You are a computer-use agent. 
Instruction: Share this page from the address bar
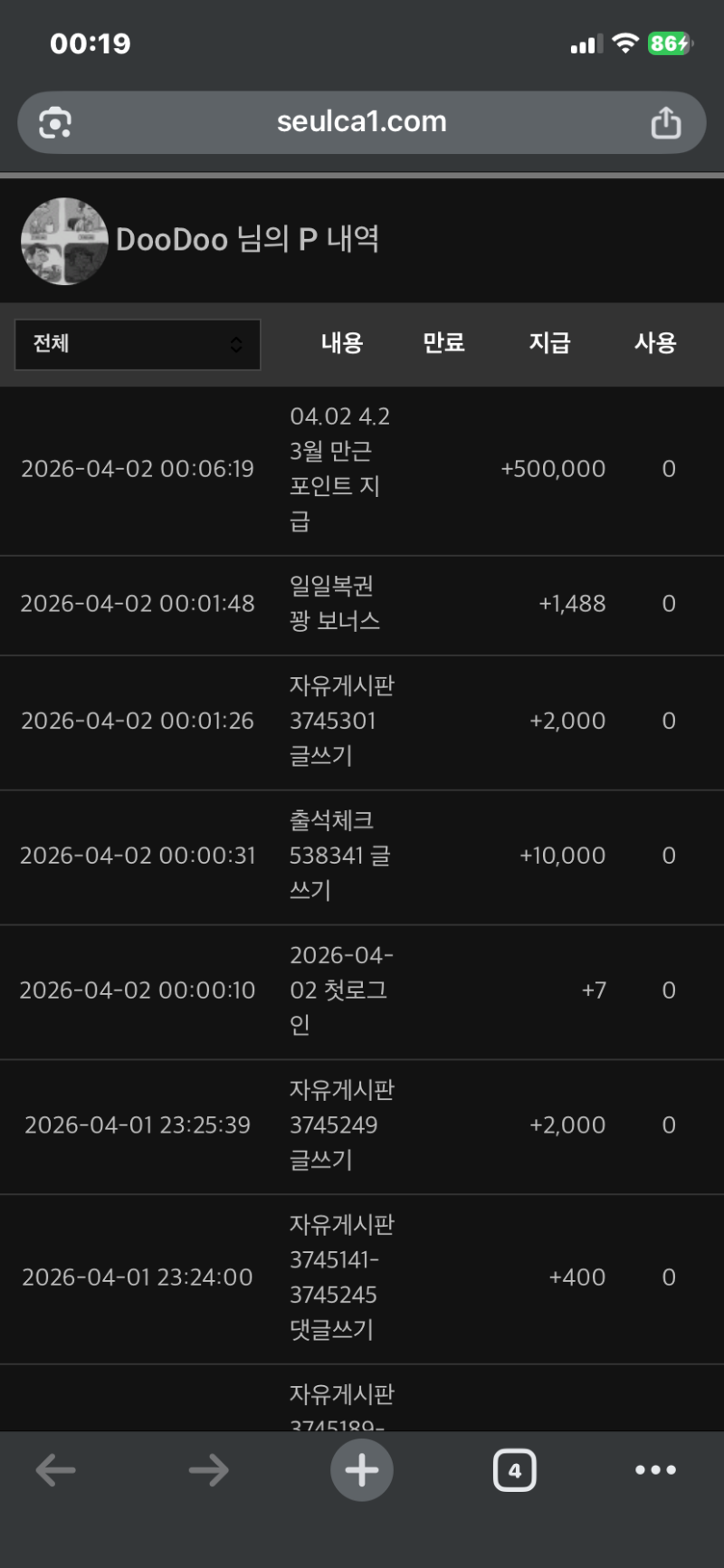point(666,122)
